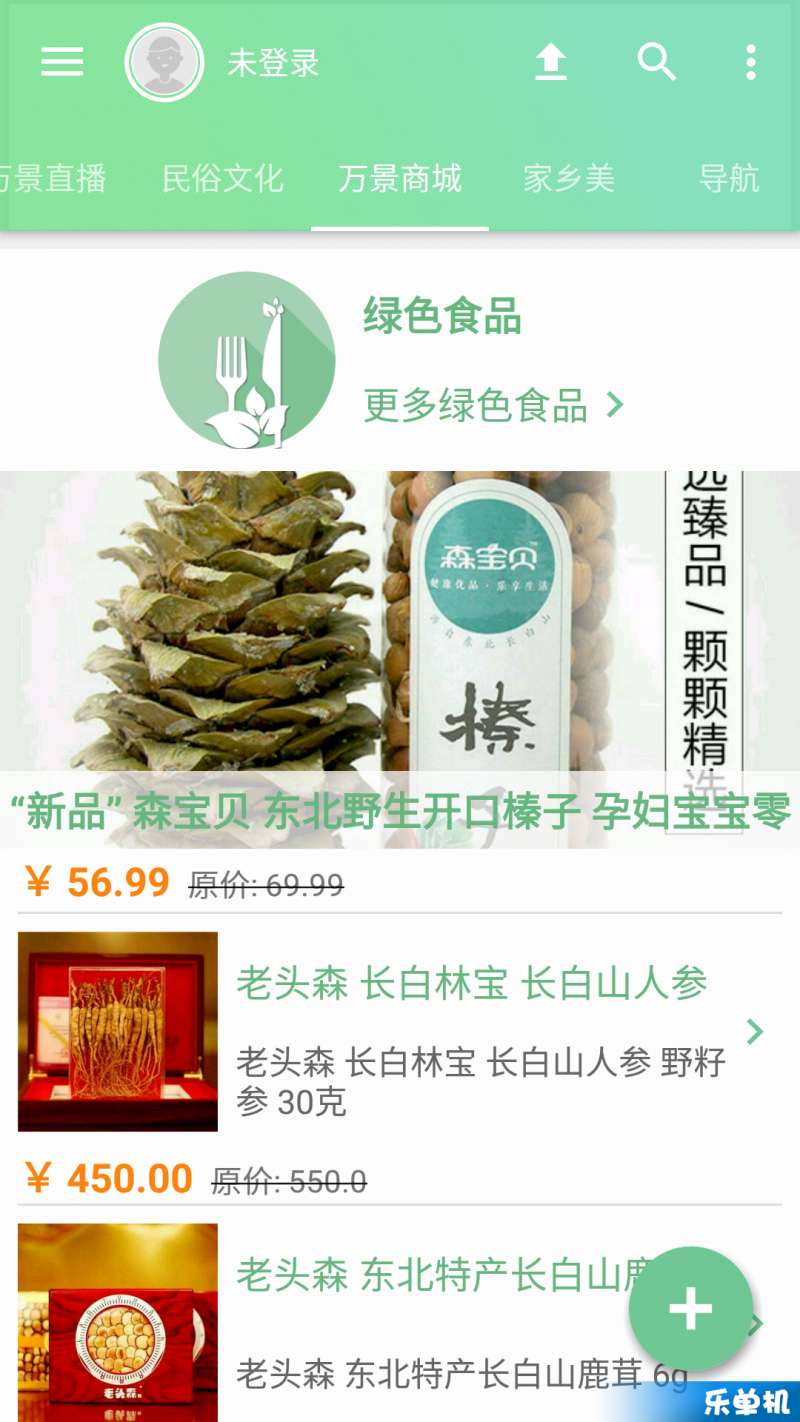Go to the 导航 tab
Screen dimensions: 800x1422
point(729,179)
